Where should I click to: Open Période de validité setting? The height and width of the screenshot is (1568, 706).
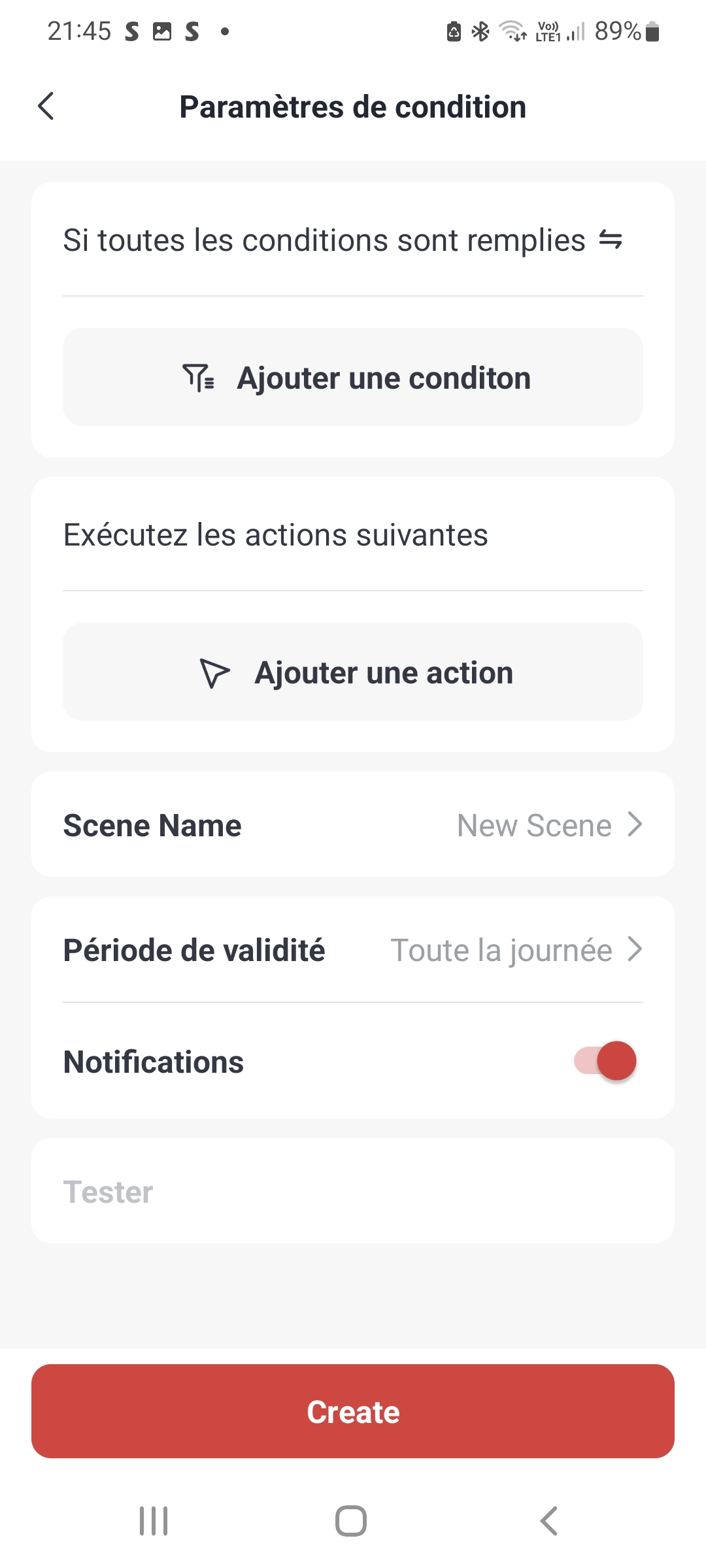click(x=353, y=950)
